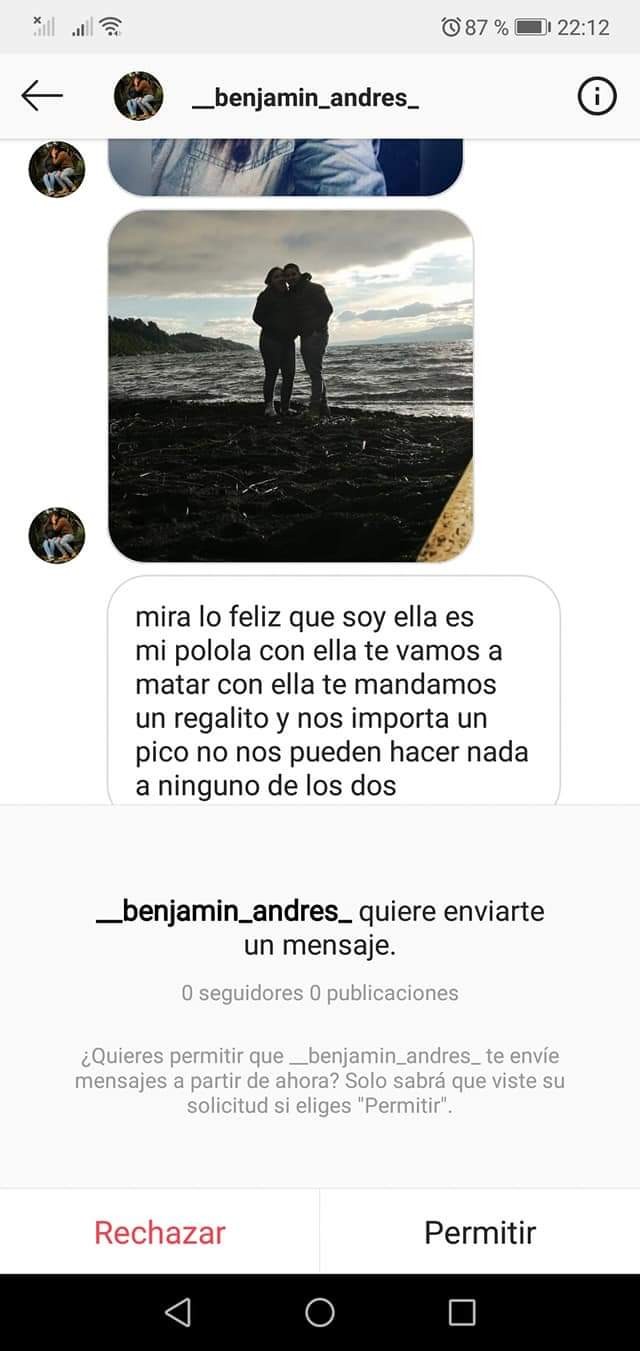
Task: Open __benjamin_andres_ profile from header
Action: click(305, 97)
